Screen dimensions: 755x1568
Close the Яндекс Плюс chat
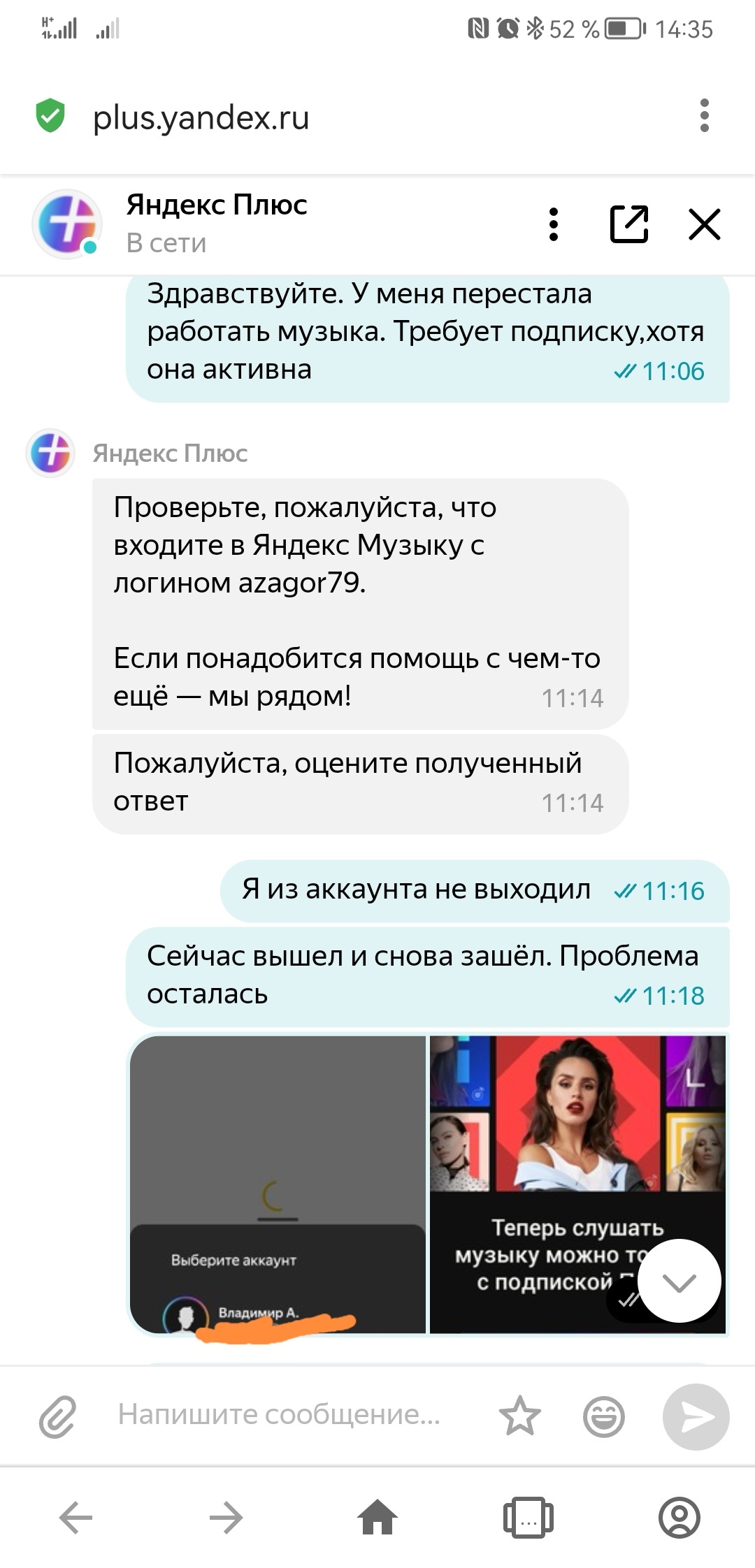pos(704,224)
